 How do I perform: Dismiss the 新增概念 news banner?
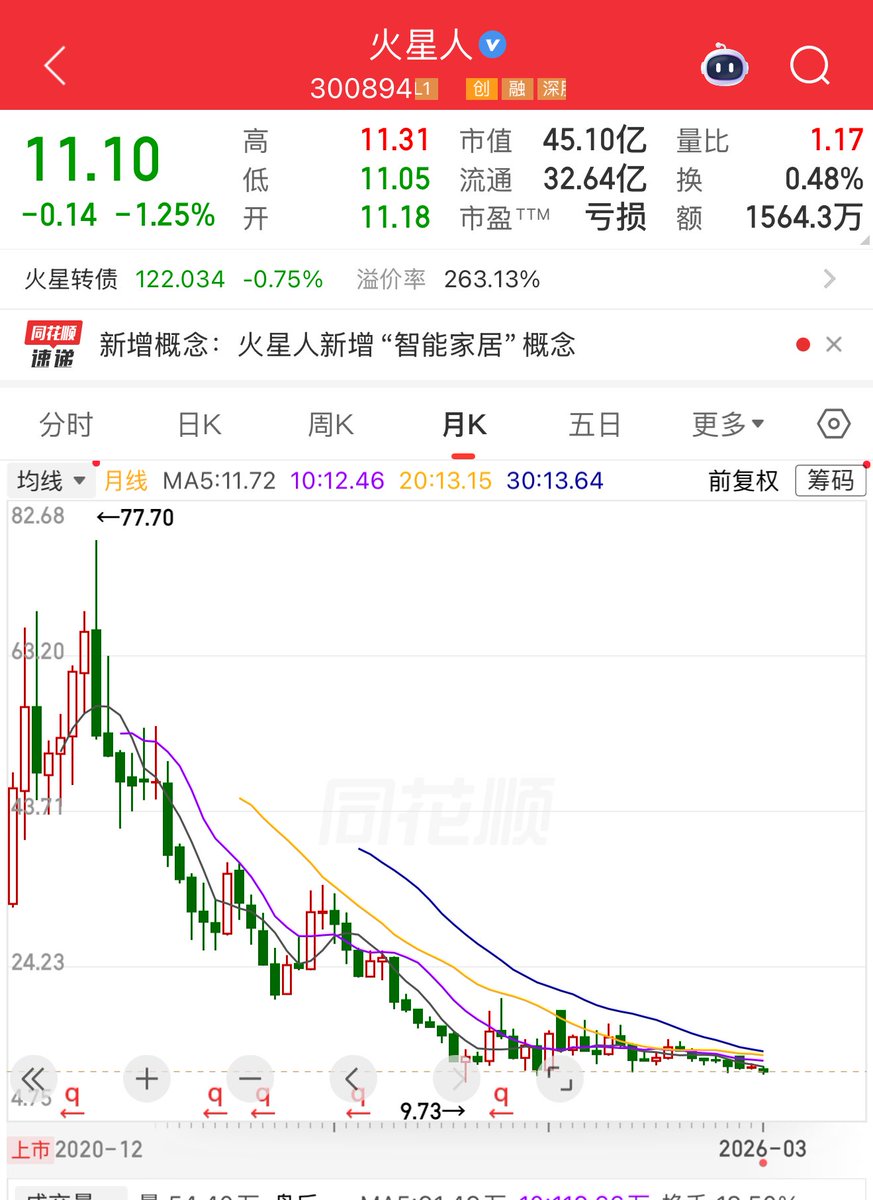click(x=834, y=345)
